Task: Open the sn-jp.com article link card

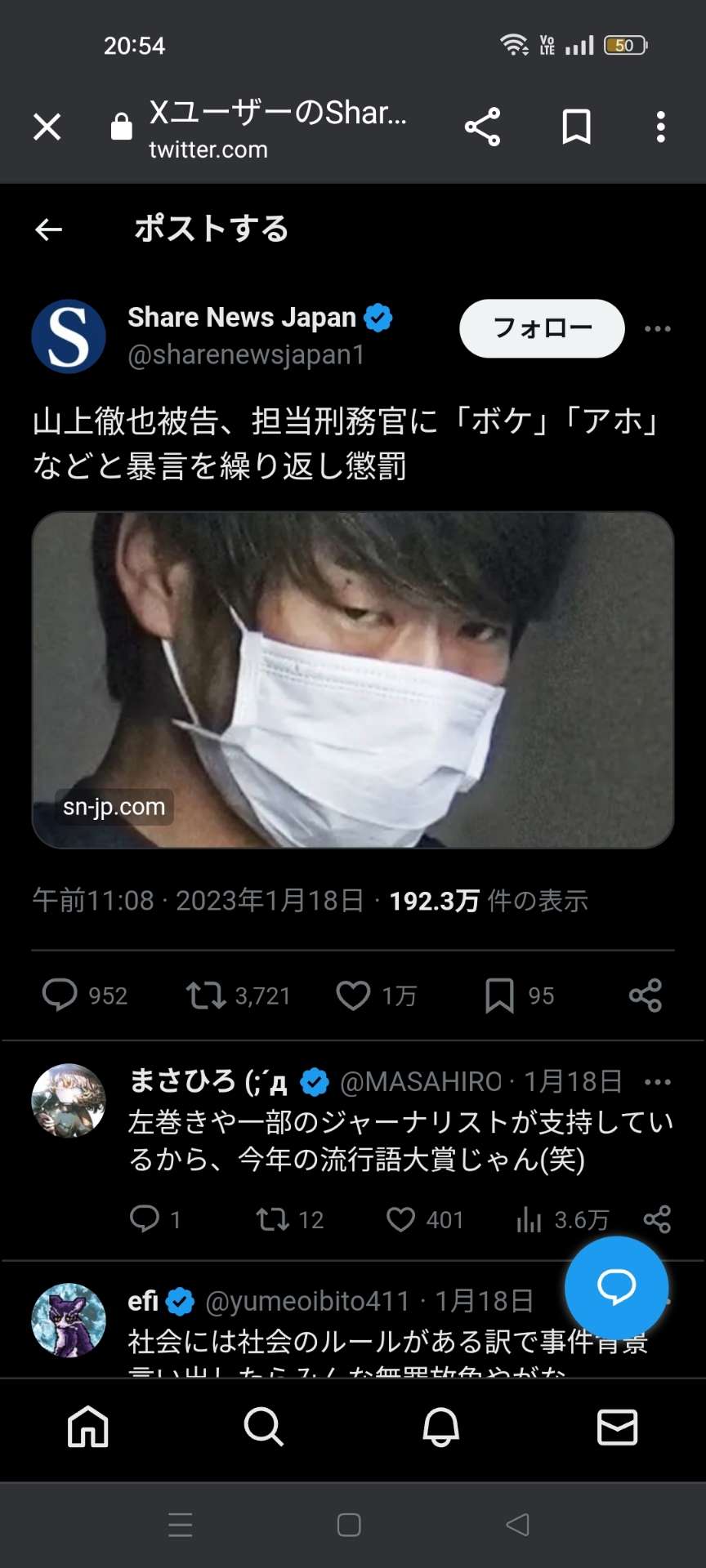Action: (353, 679)
